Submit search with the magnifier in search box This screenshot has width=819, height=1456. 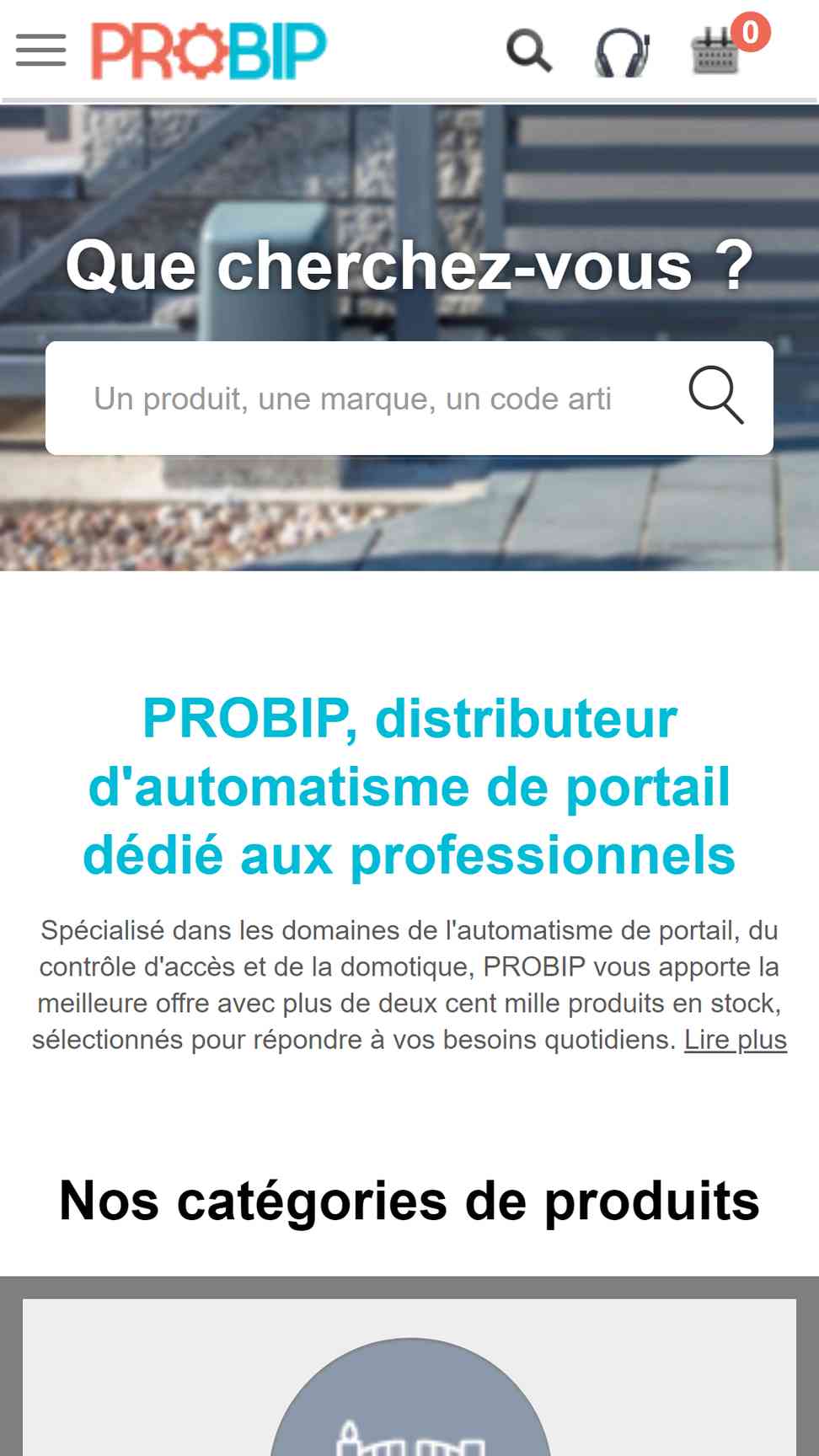[716, 395]
